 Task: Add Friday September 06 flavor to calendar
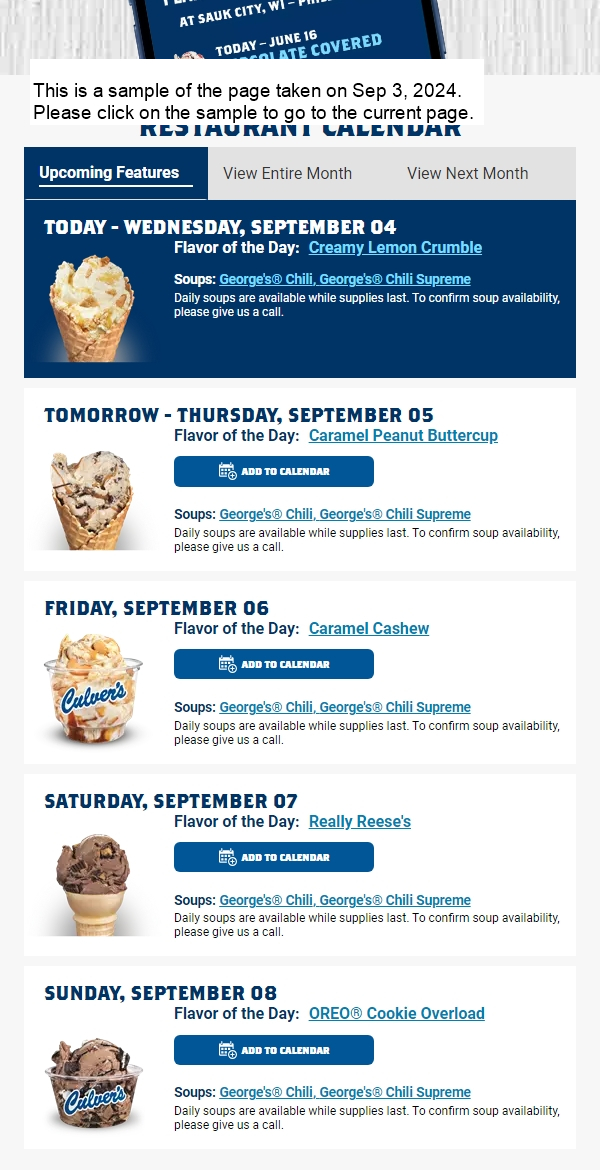274,664
